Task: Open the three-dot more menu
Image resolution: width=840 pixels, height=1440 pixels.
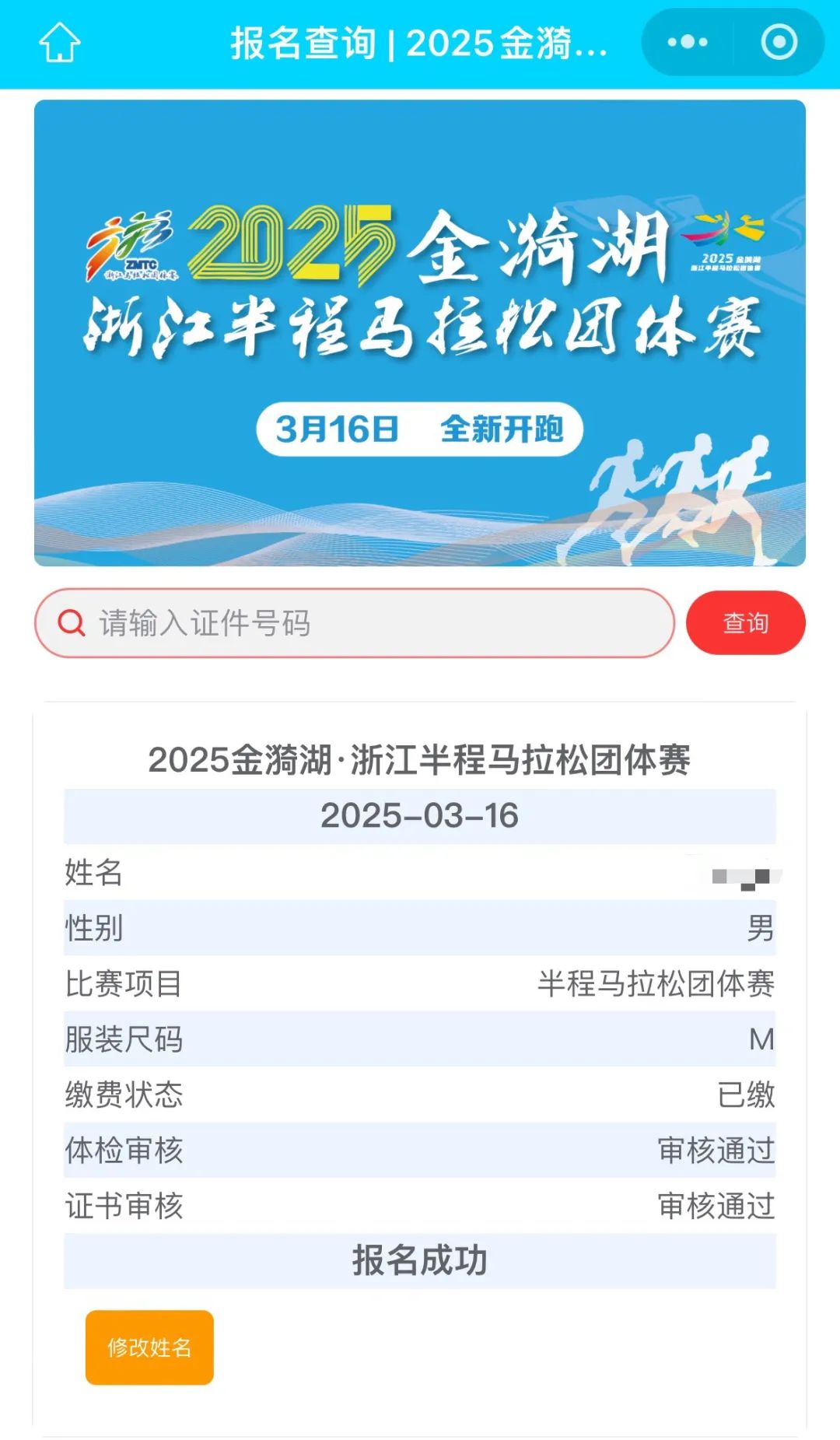Action: pyautogui.click(x=688, y=42)
